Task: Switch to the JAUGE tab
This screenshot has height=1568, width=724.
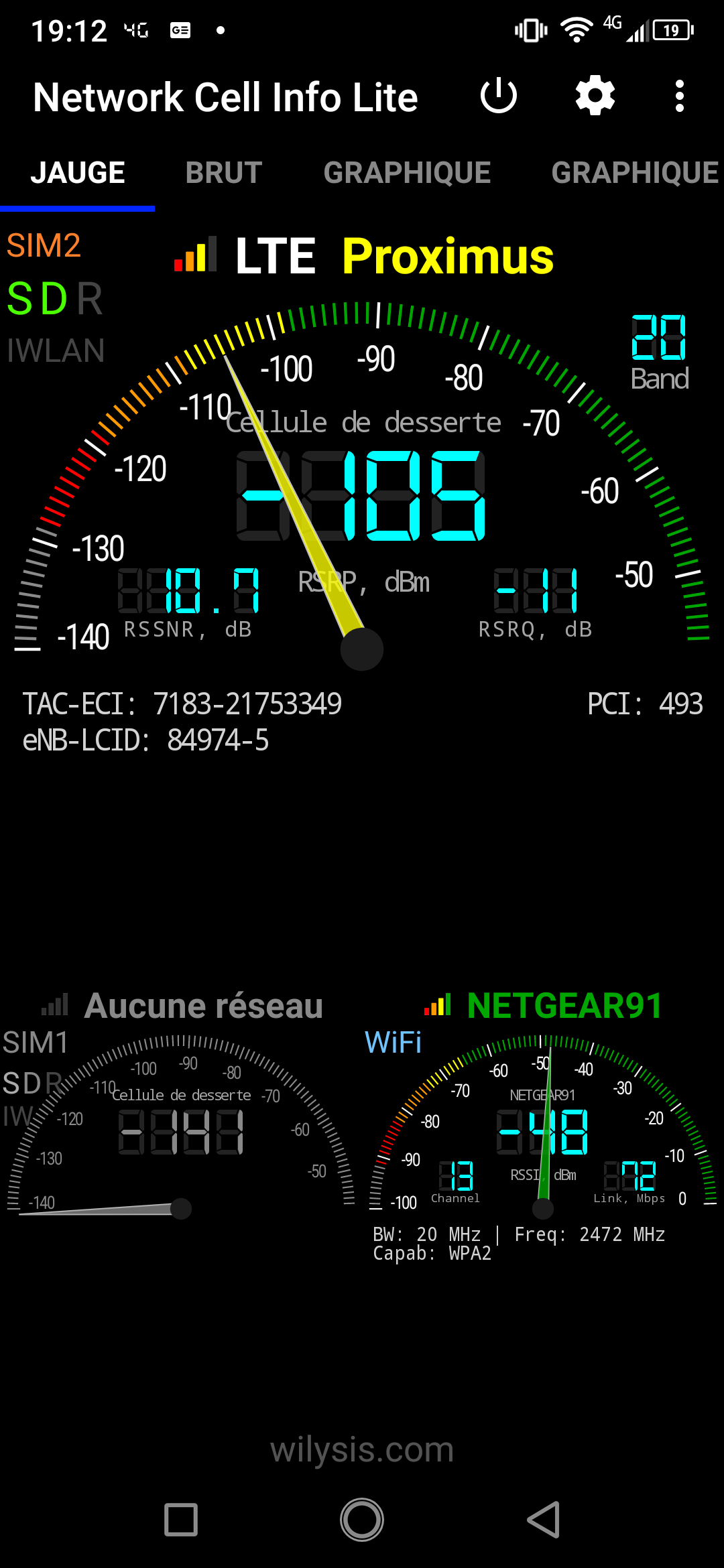Action: (x=78, y=173)
